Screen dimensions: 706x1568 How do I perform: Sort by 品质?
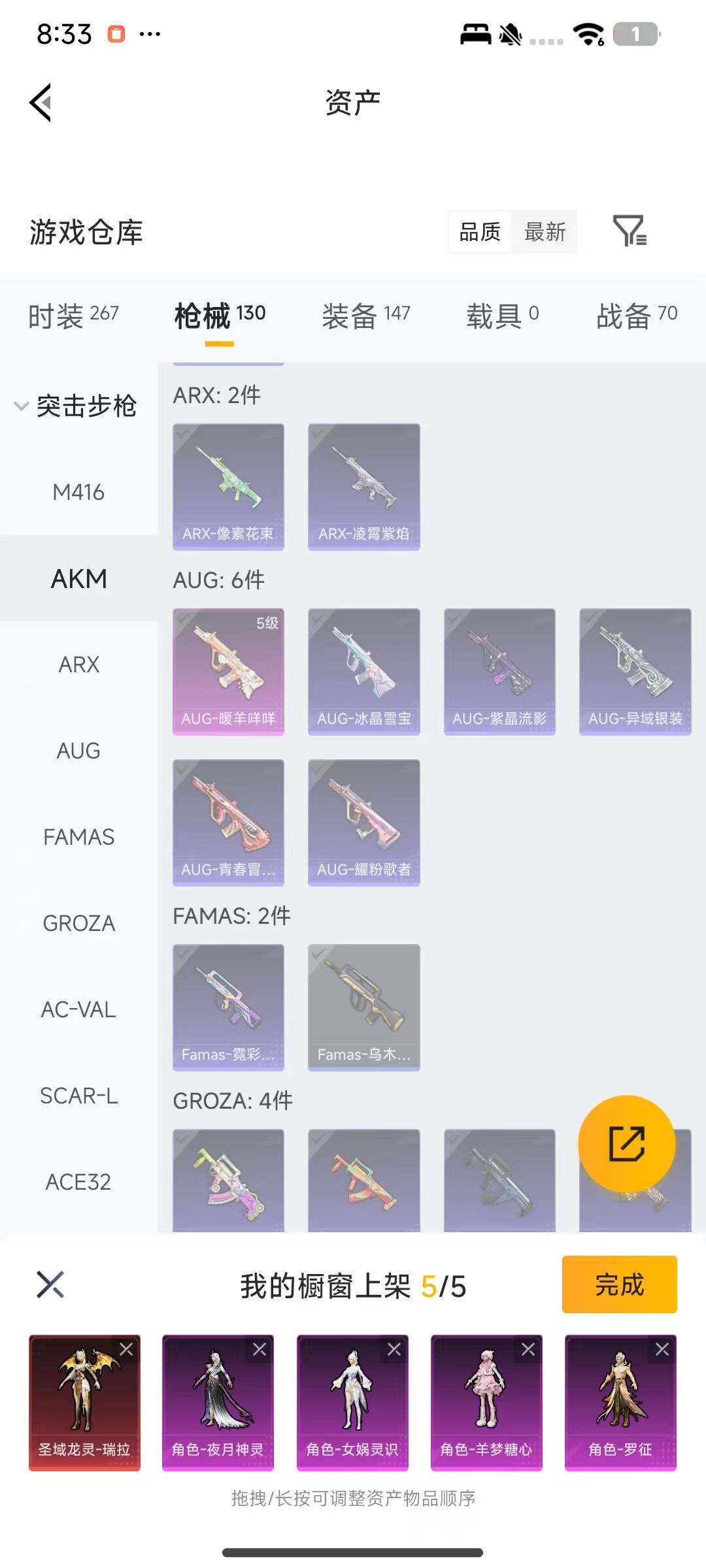[x=480, y=232]
